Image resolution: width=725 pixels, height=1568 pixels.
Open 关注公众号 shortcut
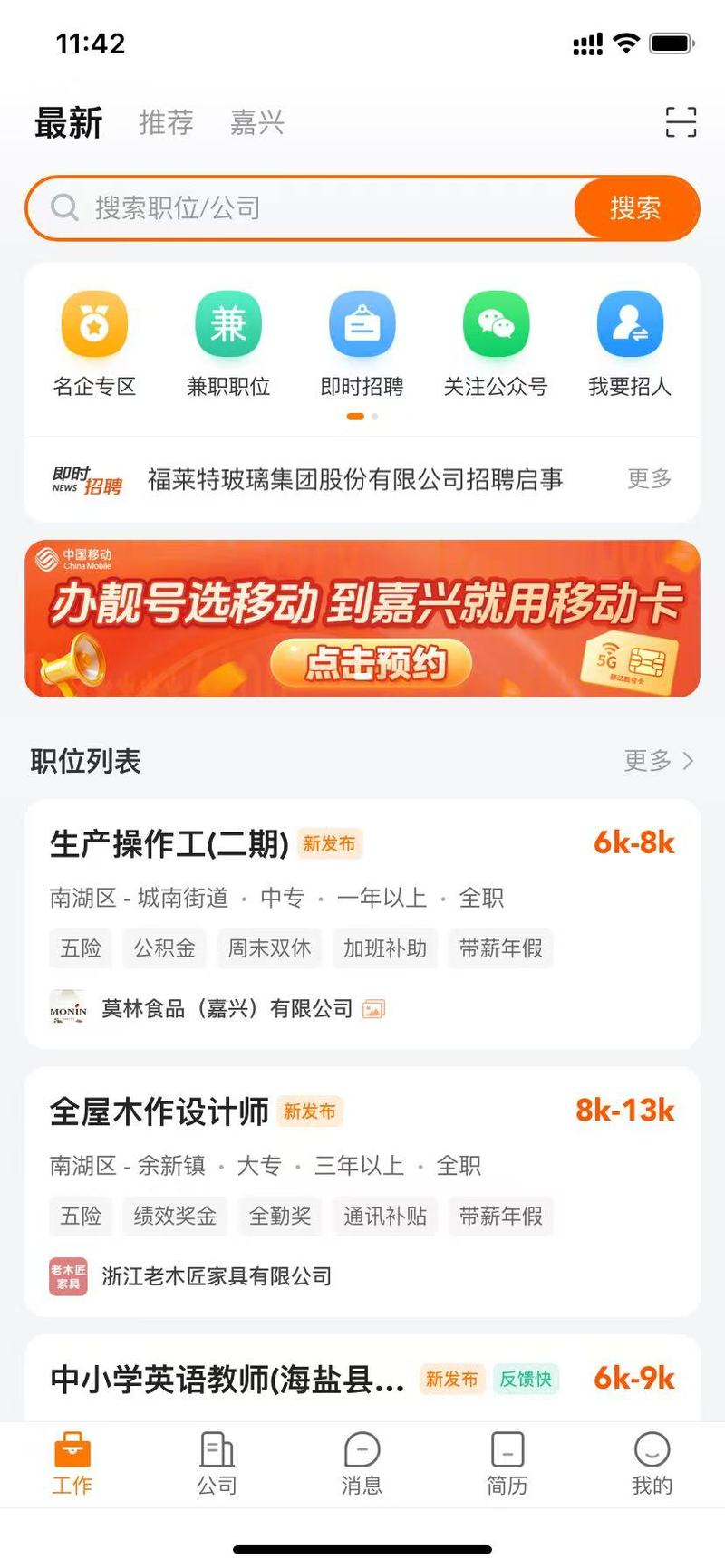click(x=496, y=344)
